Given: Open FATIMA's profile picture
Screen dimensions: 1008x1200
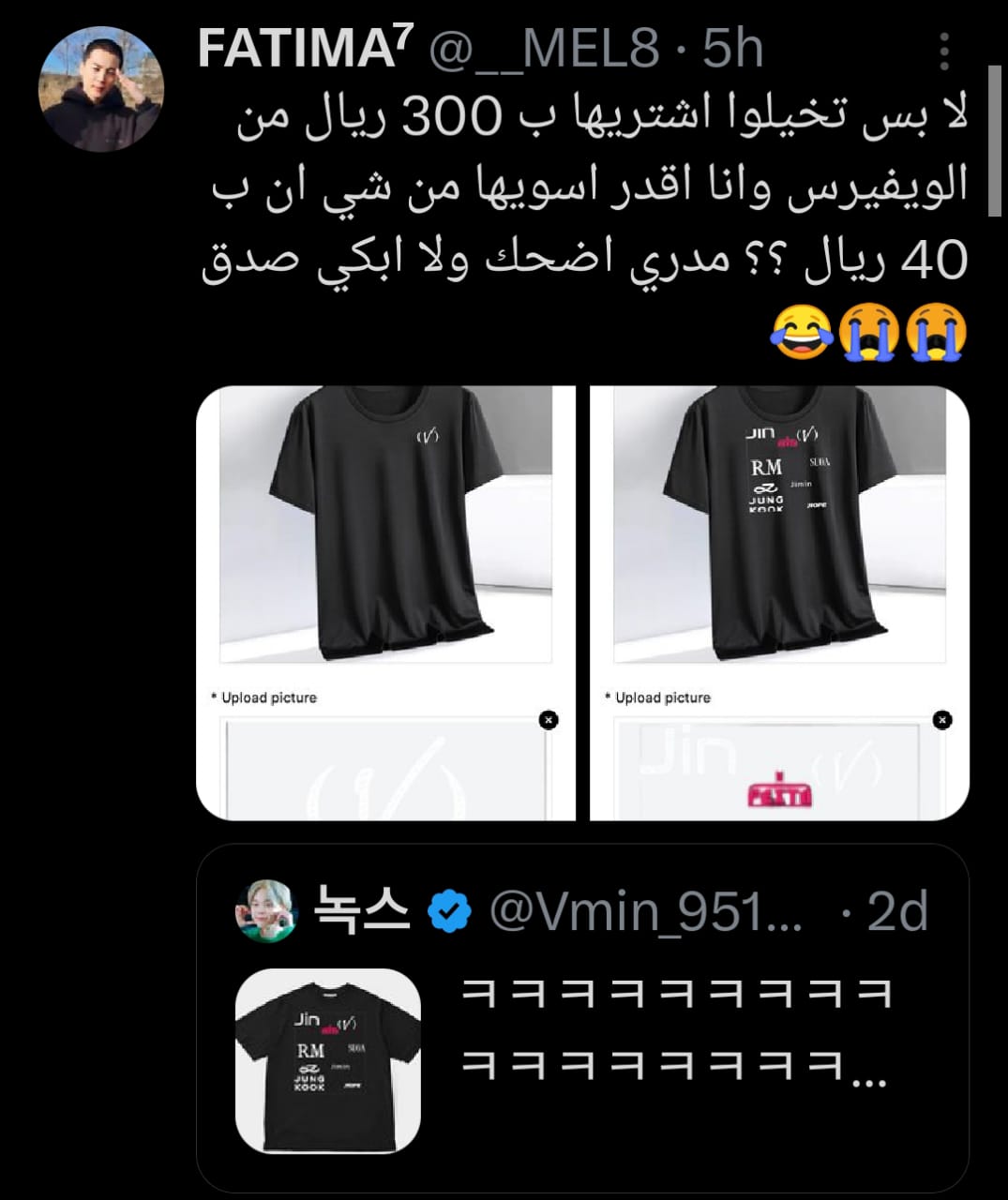Looking at the screenshot, I should click(x=101, y=90).
